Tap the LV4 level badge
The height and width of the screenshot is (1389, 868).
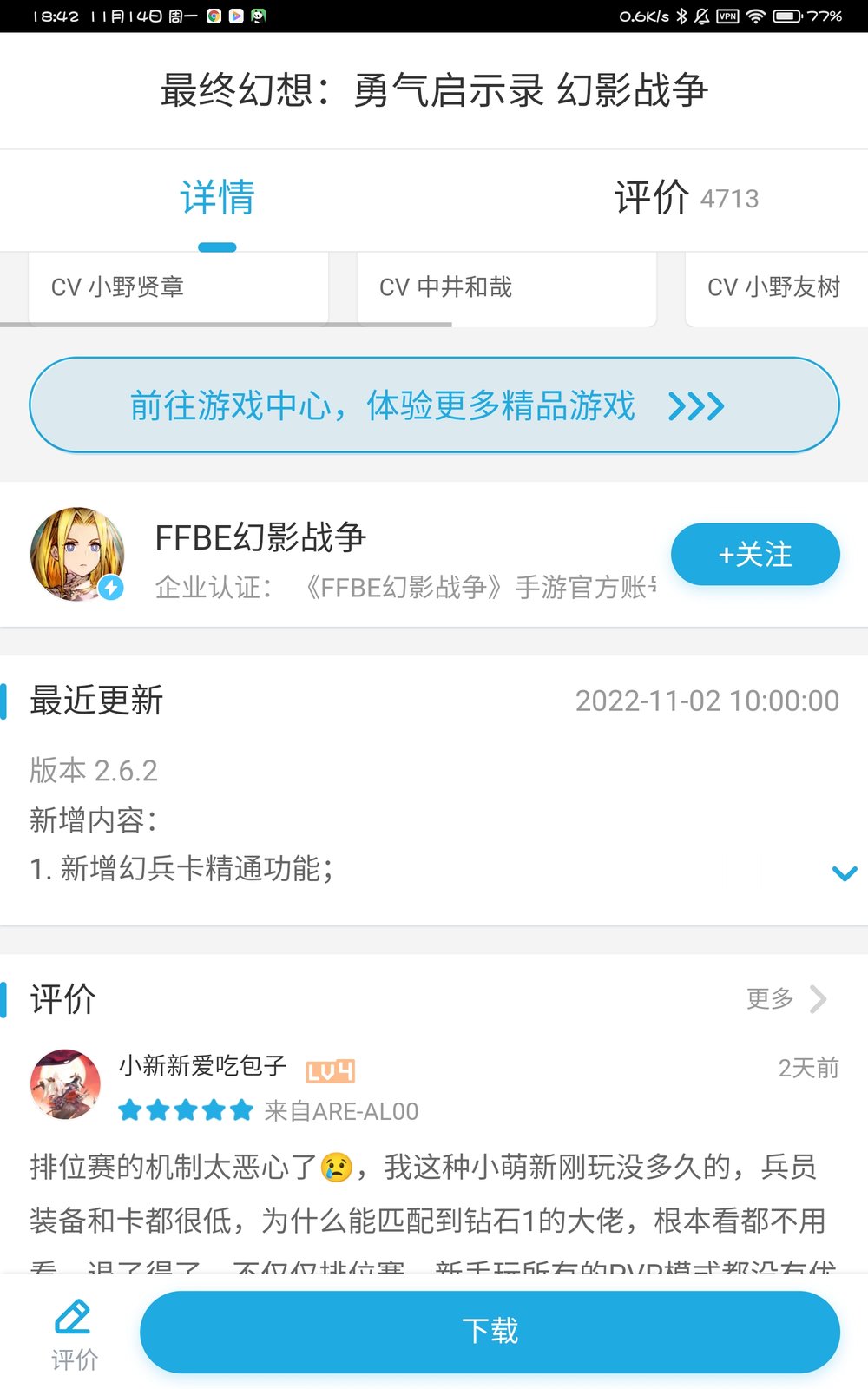[331, 1070]
